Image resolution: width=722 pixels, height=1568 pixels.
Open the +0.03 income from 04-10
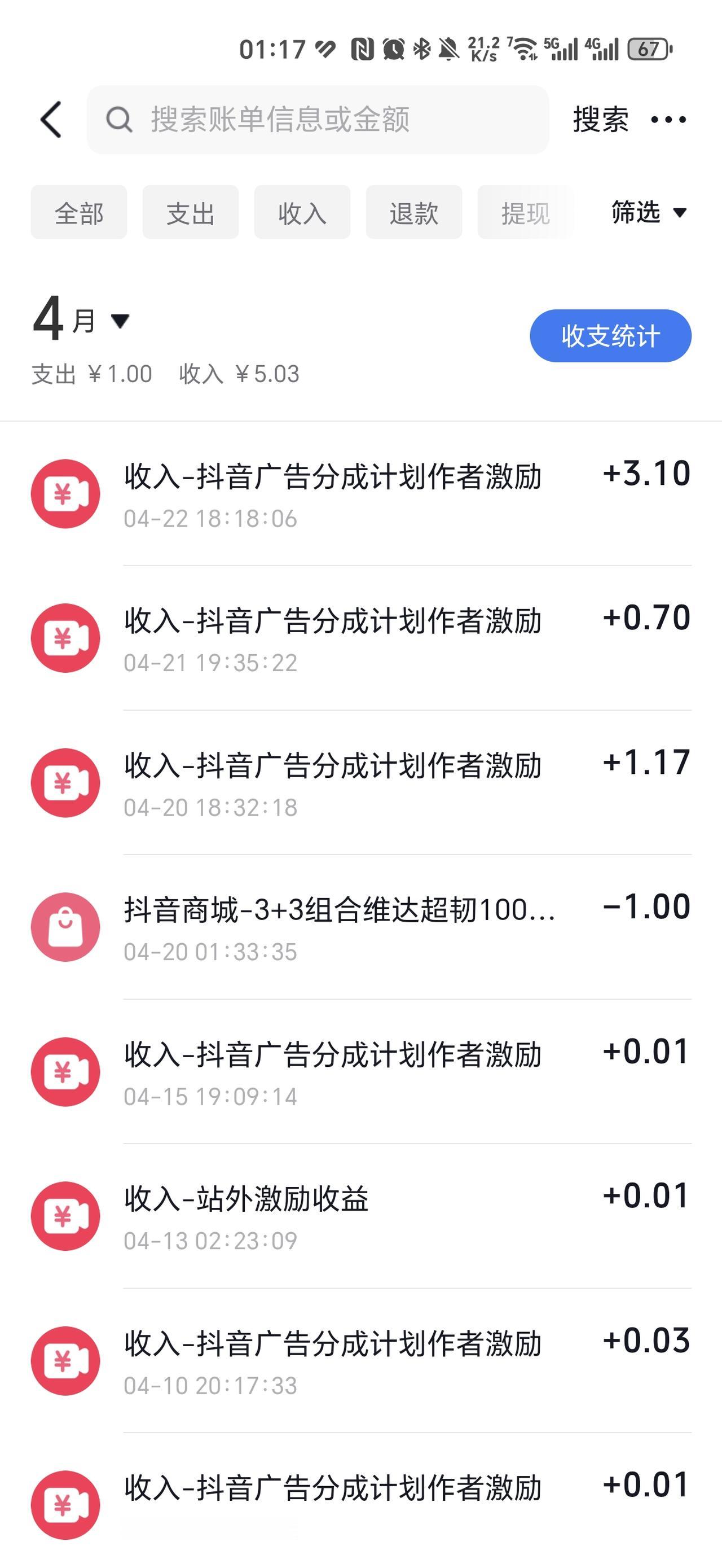click(x=362, y=1361)
